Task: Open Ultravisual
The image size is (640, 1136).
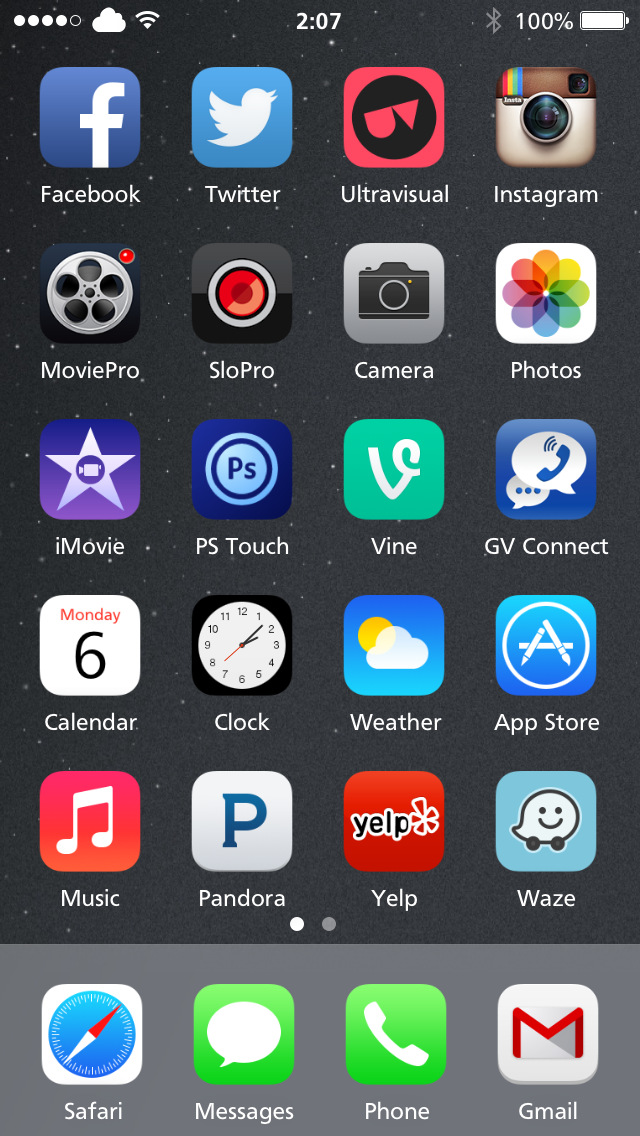Action: coord(394,117)
